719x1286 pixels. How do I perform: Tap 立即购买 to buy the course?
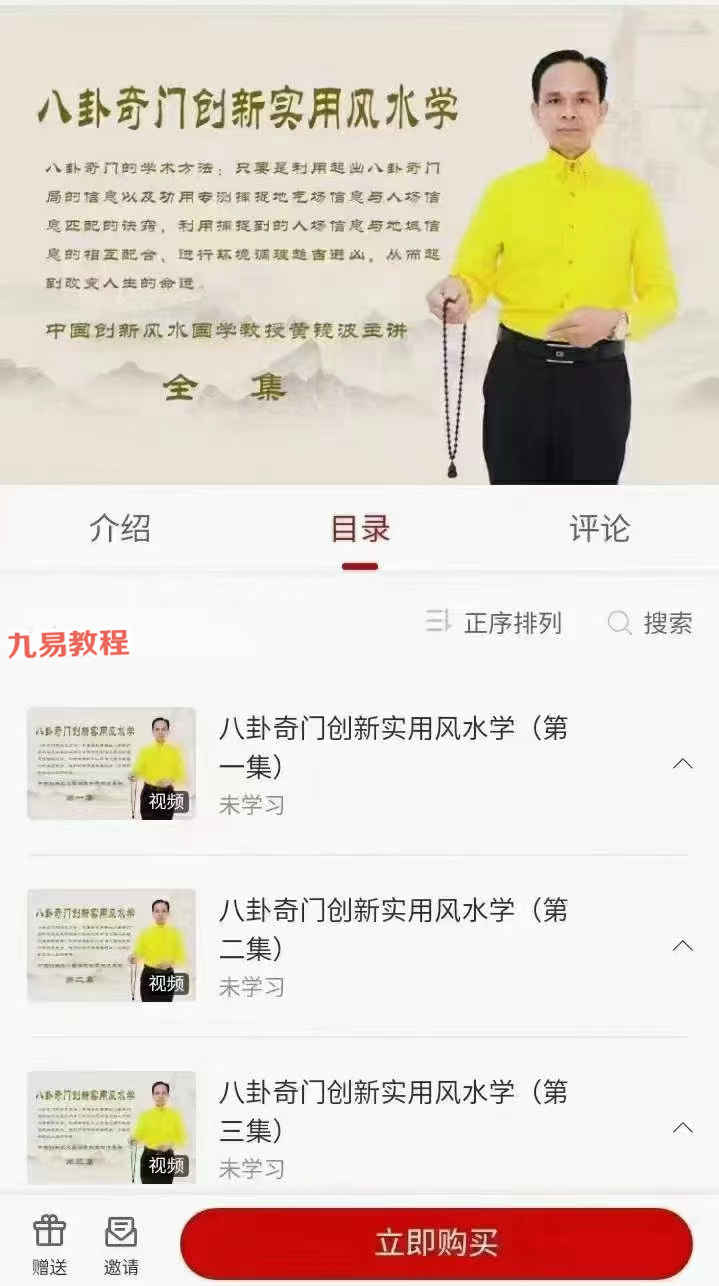click(436, 1243)
